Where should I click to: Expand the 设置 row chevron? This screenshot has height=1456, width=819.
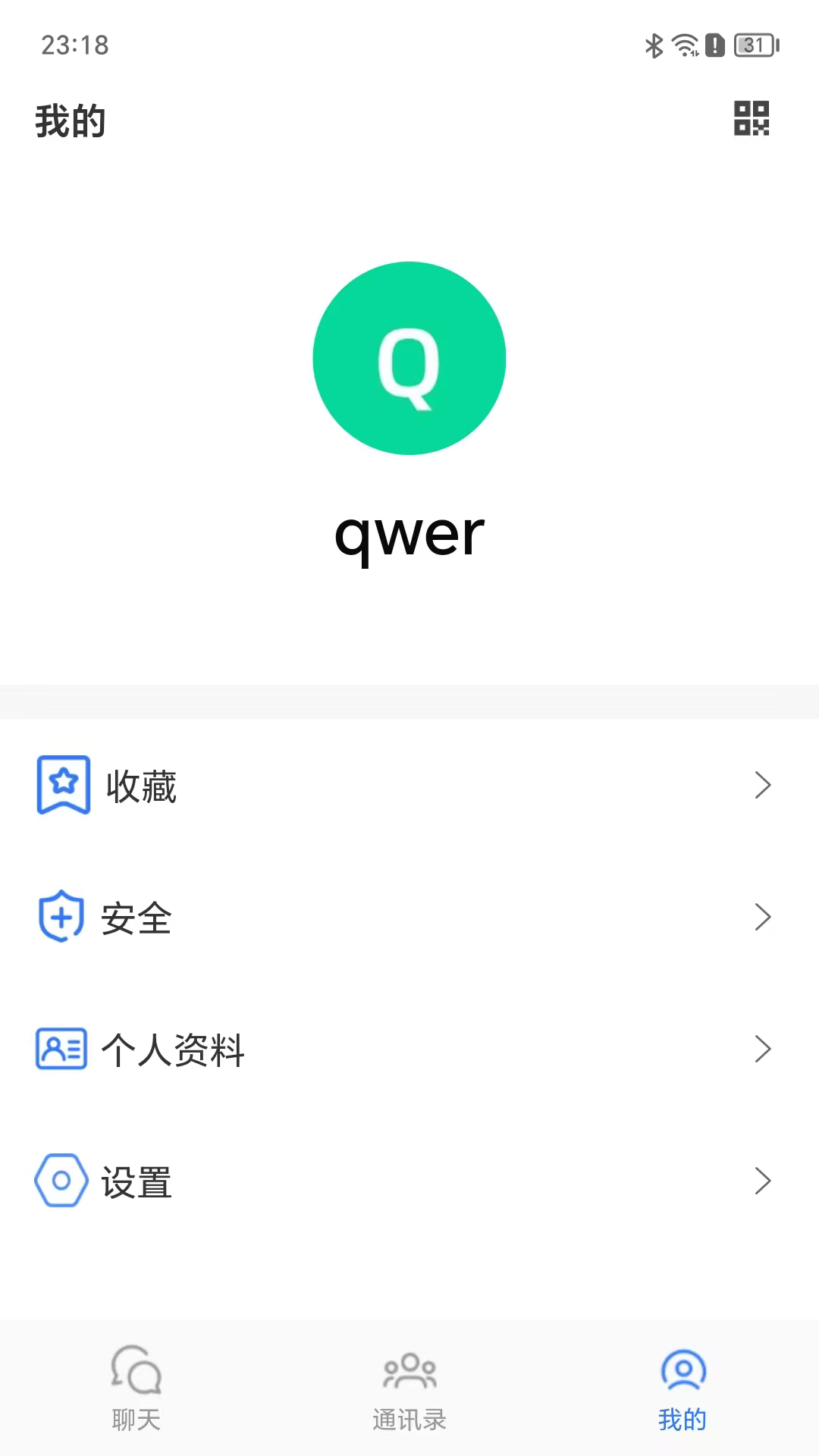[764, 1181]
